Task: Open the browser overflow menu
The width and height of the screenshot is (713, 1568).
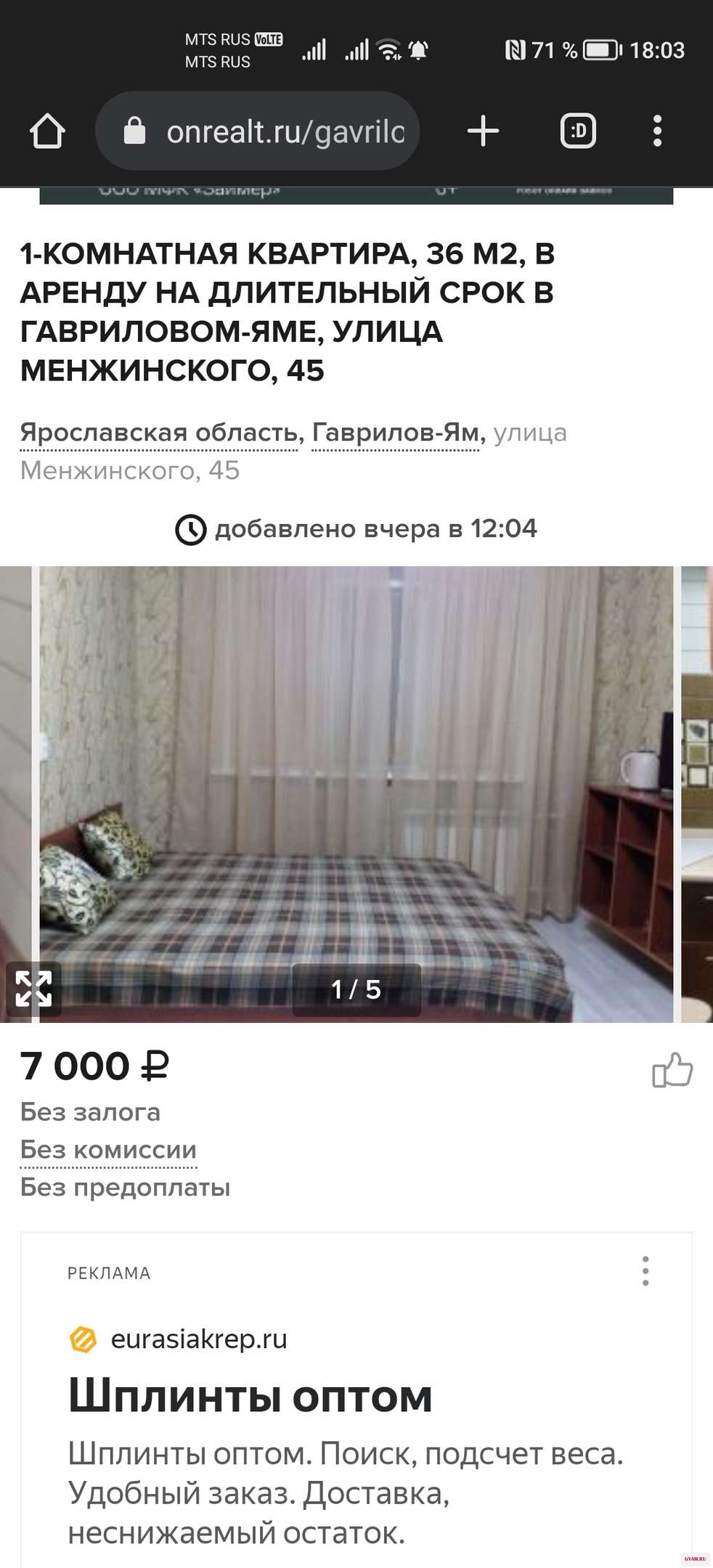Action: [x=657, y=132]
